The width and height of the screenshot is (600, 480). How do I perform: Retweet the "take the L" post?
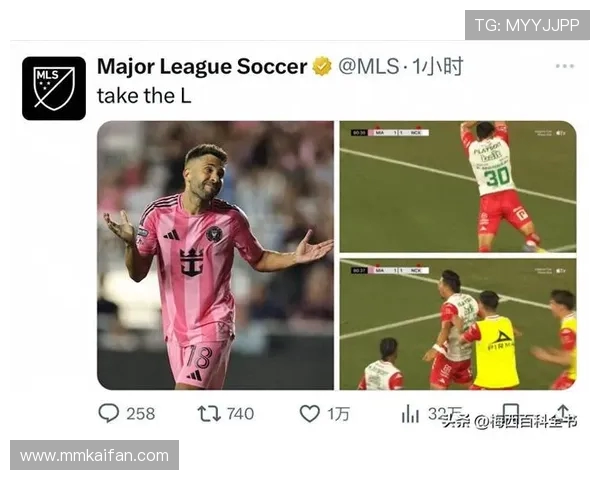coord(209,413)
